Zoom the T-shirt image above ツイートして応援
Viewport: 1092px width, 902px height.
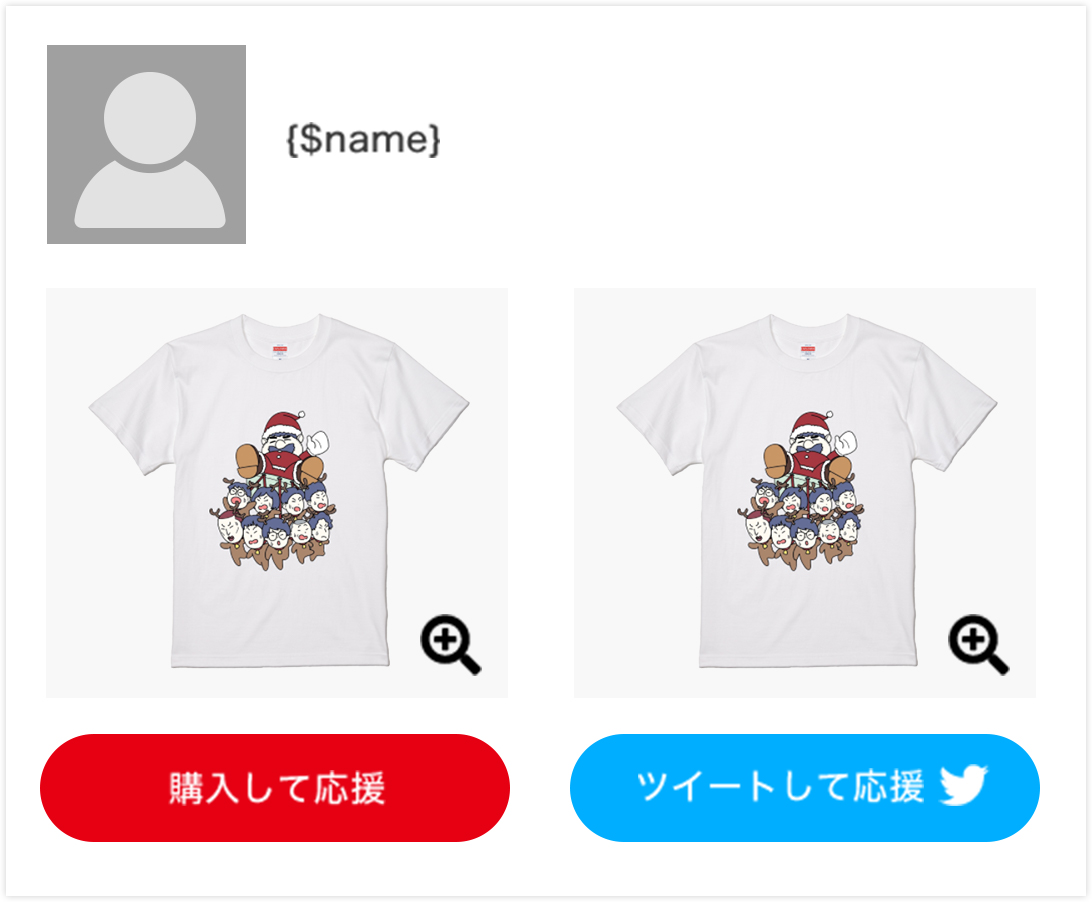pyautogui.click(x=978, y=646)
